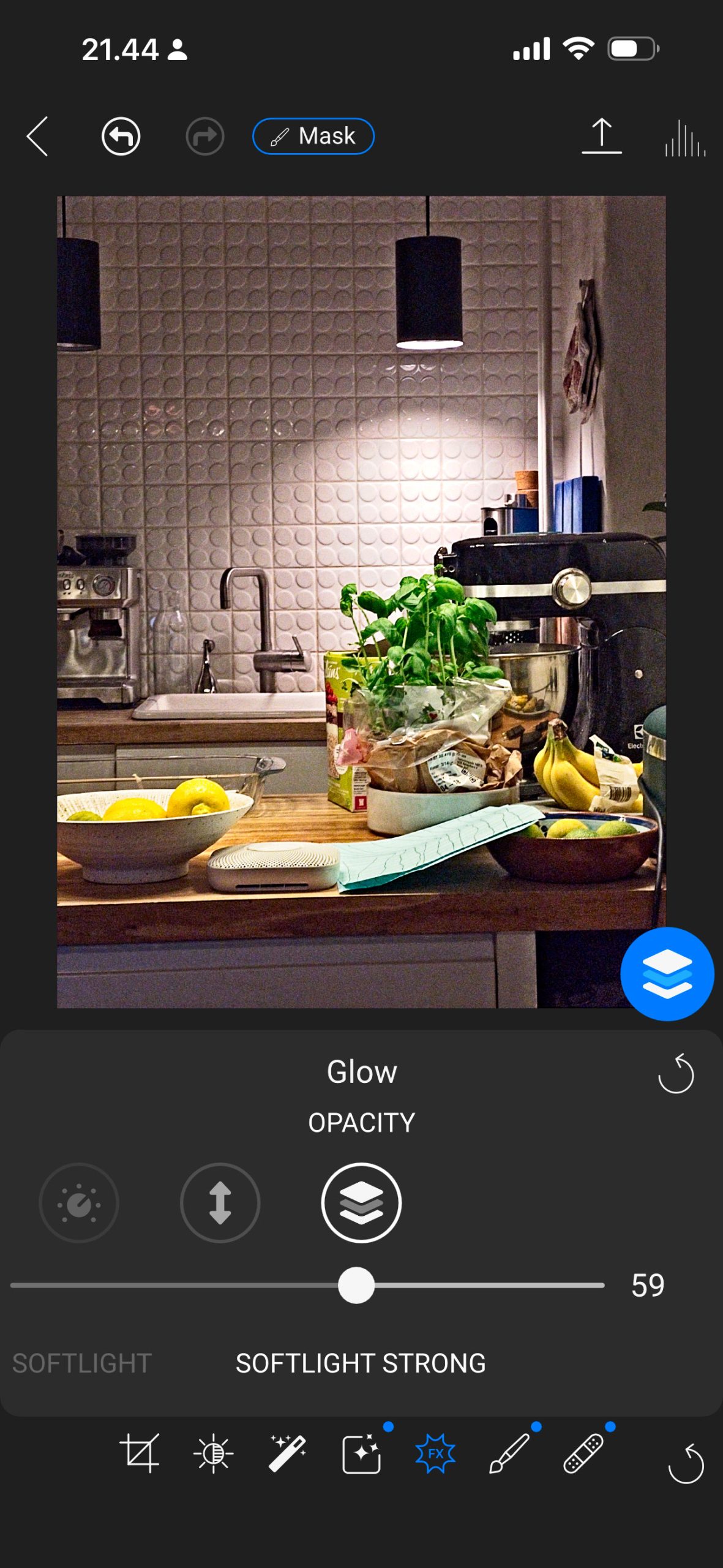Select the glow amount dial option
This screenshot has width=723, height=1568.
click(x=79, y=1203)
